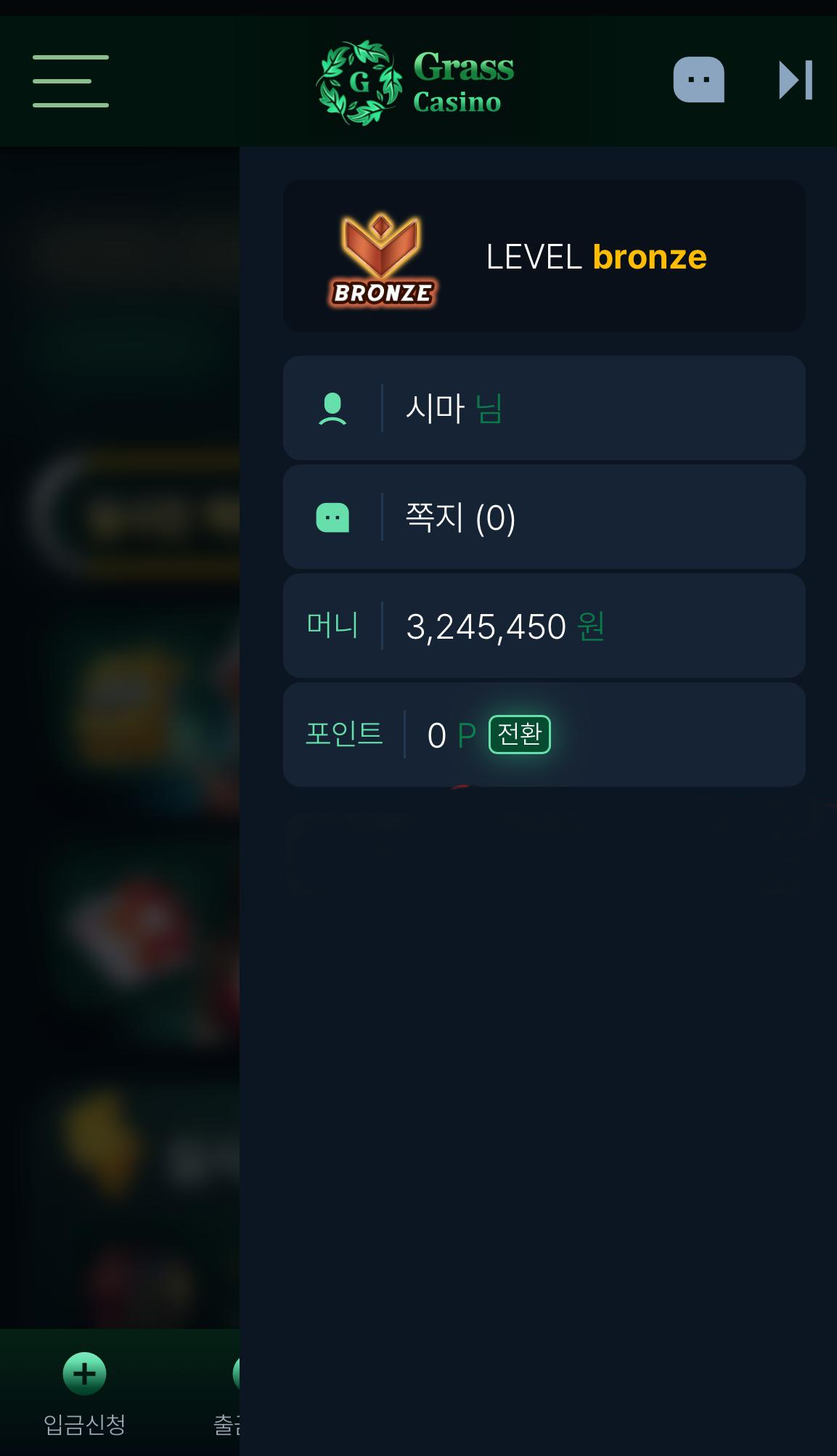This screenshot has height=1456, width=837.
Task: Tap the Grass Casino logo
Action: [415, 82]
